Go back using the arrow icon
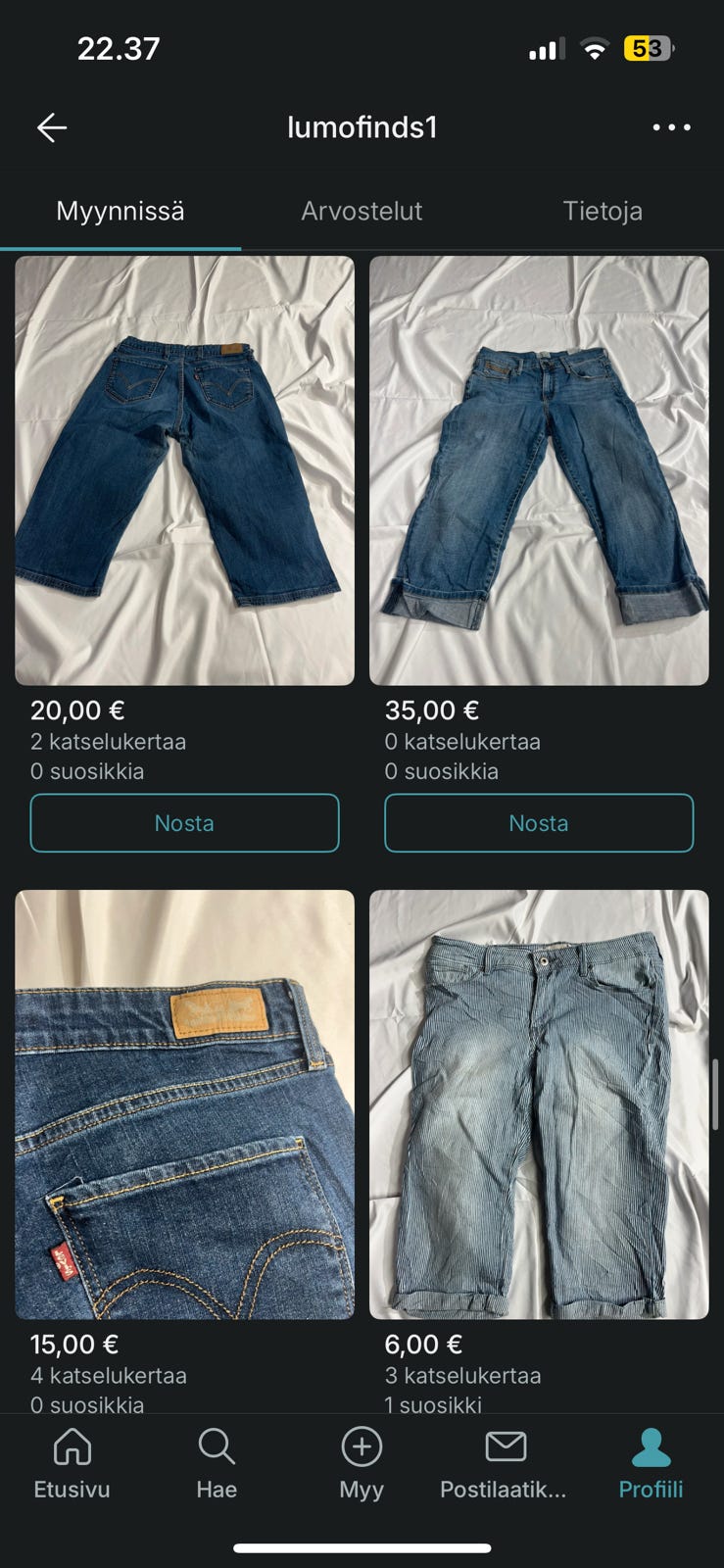This screenshot has height=1568, width=724. [x=52, y=127]
